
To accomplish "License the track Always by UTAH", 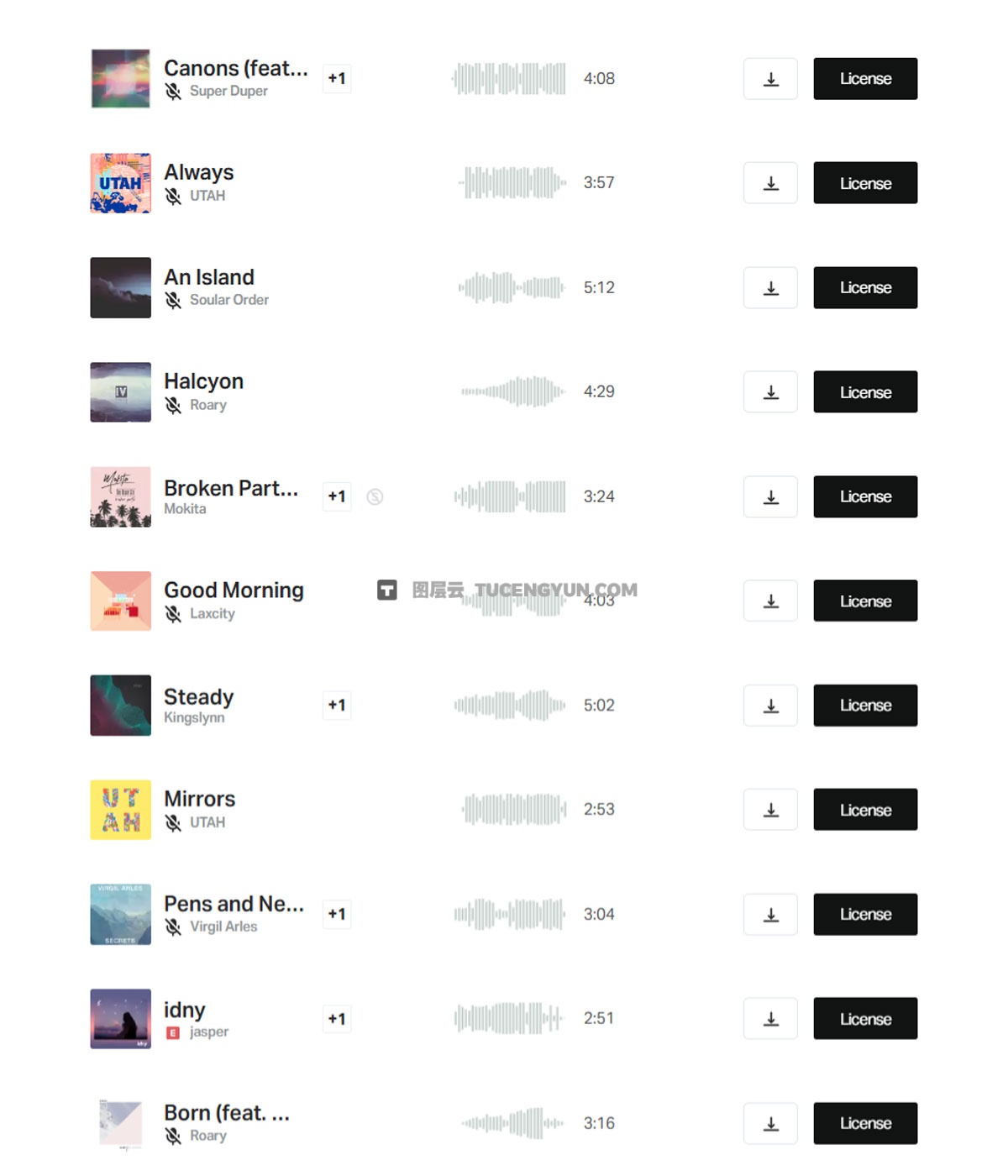I will (865, 183).
